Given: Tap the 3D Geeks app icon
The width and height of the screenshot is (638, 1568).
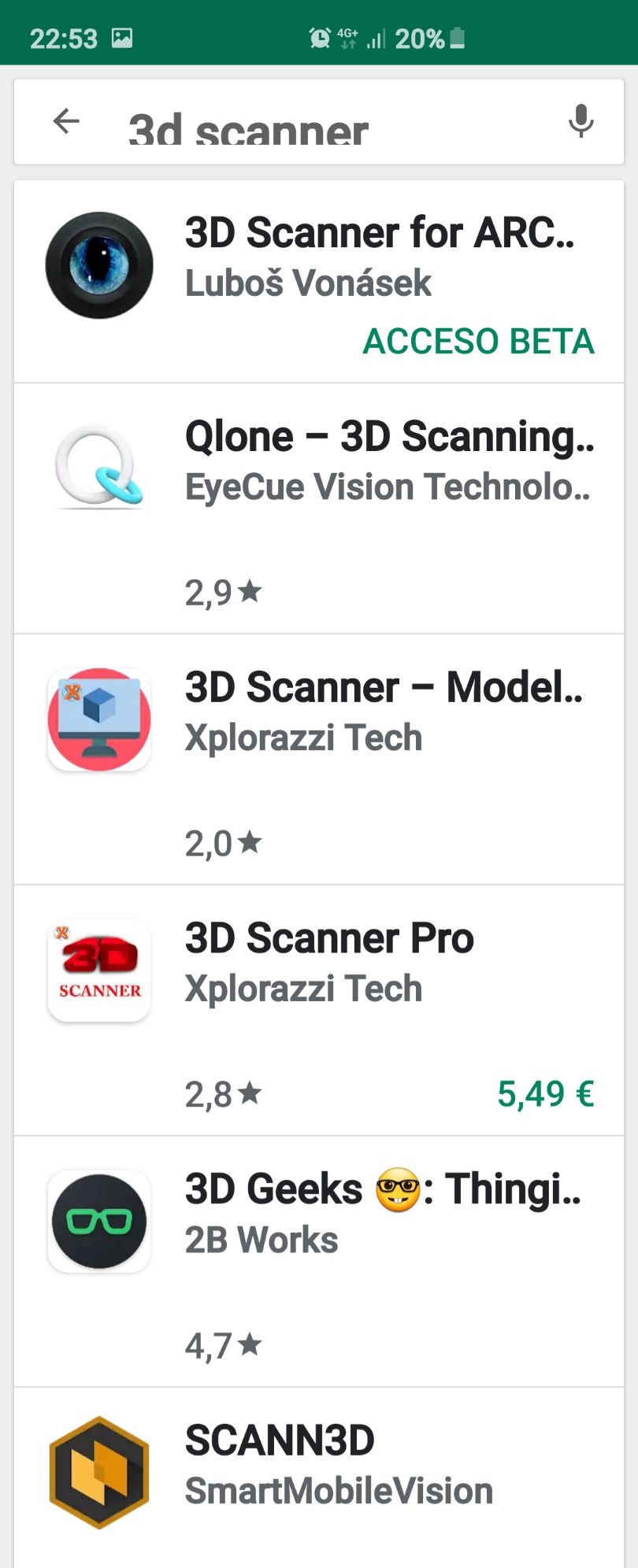Looking at the screenshot, I should (x=98, y=1222).
